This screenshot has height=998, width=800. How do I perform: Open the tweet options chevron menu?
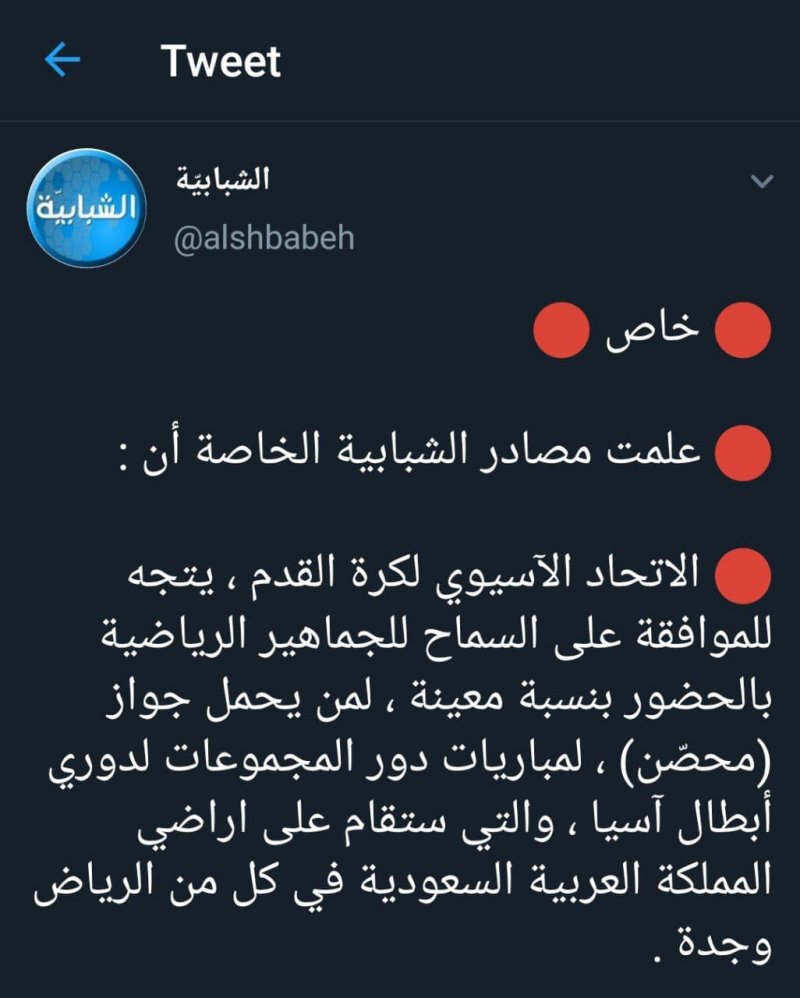(x=761, y=182)
